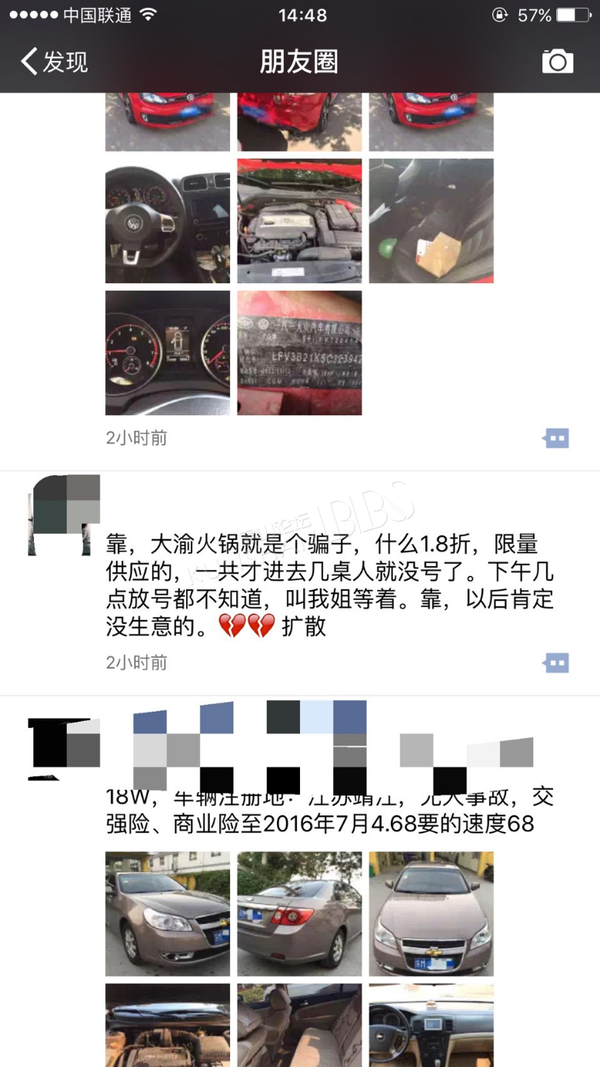View the VIN nameplate photo
Image resolution: width=600 pixels, height=1067 pixels.
299,353
